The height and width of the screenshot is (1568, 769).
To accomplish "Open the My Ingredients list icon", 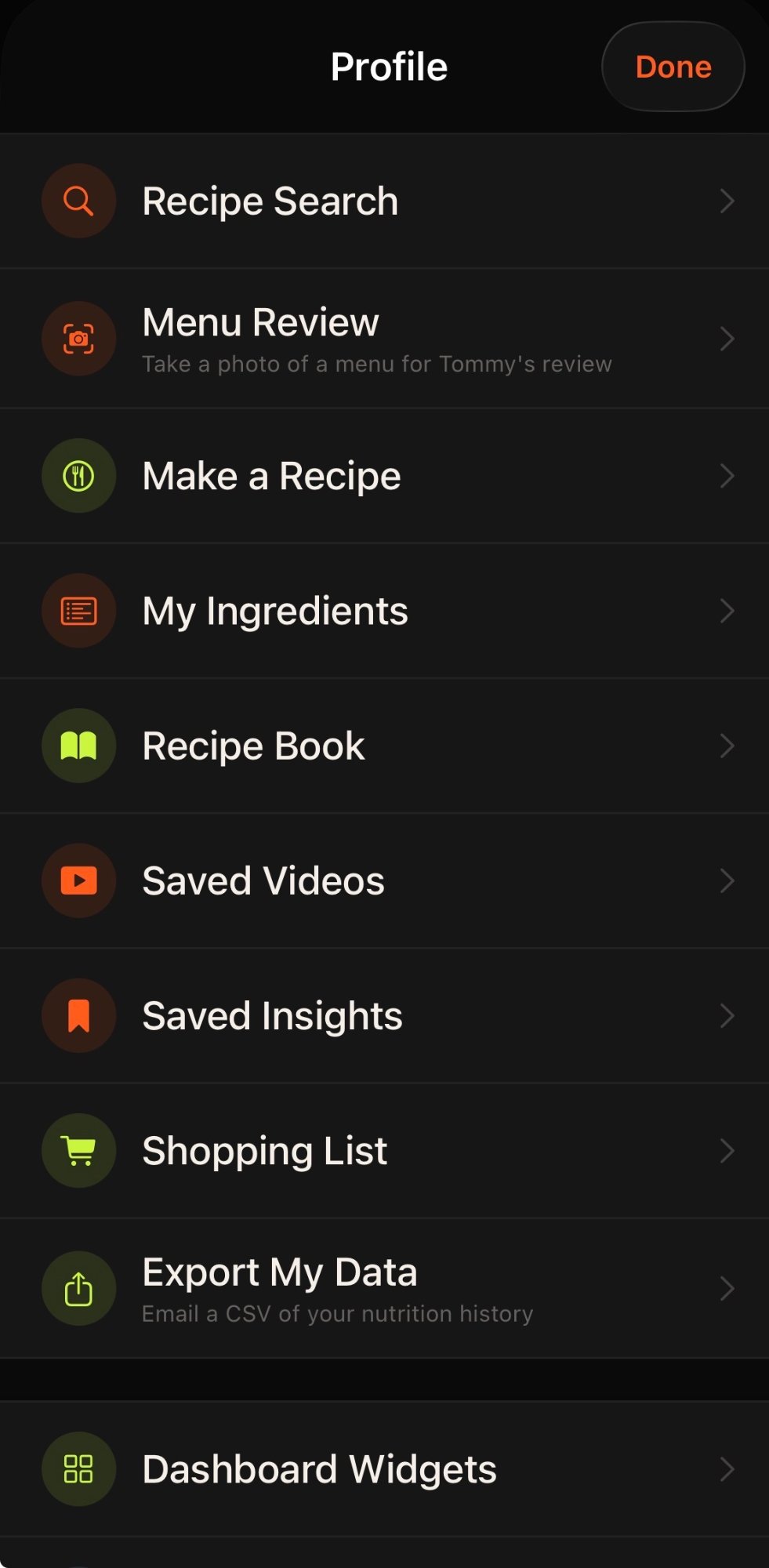I will [x=78, y=610].
